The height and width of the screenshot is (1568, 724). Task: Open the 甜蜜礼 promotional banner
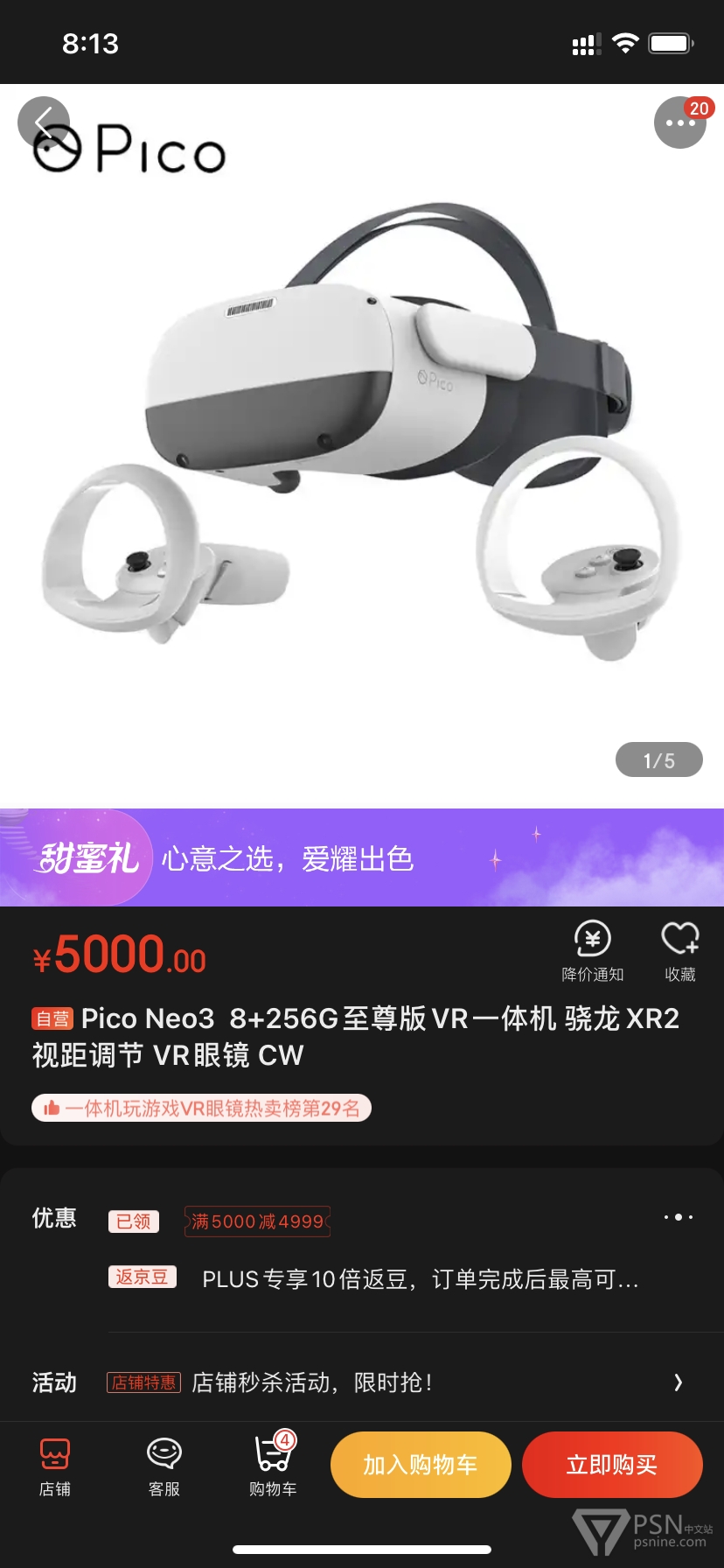(362, 857)
